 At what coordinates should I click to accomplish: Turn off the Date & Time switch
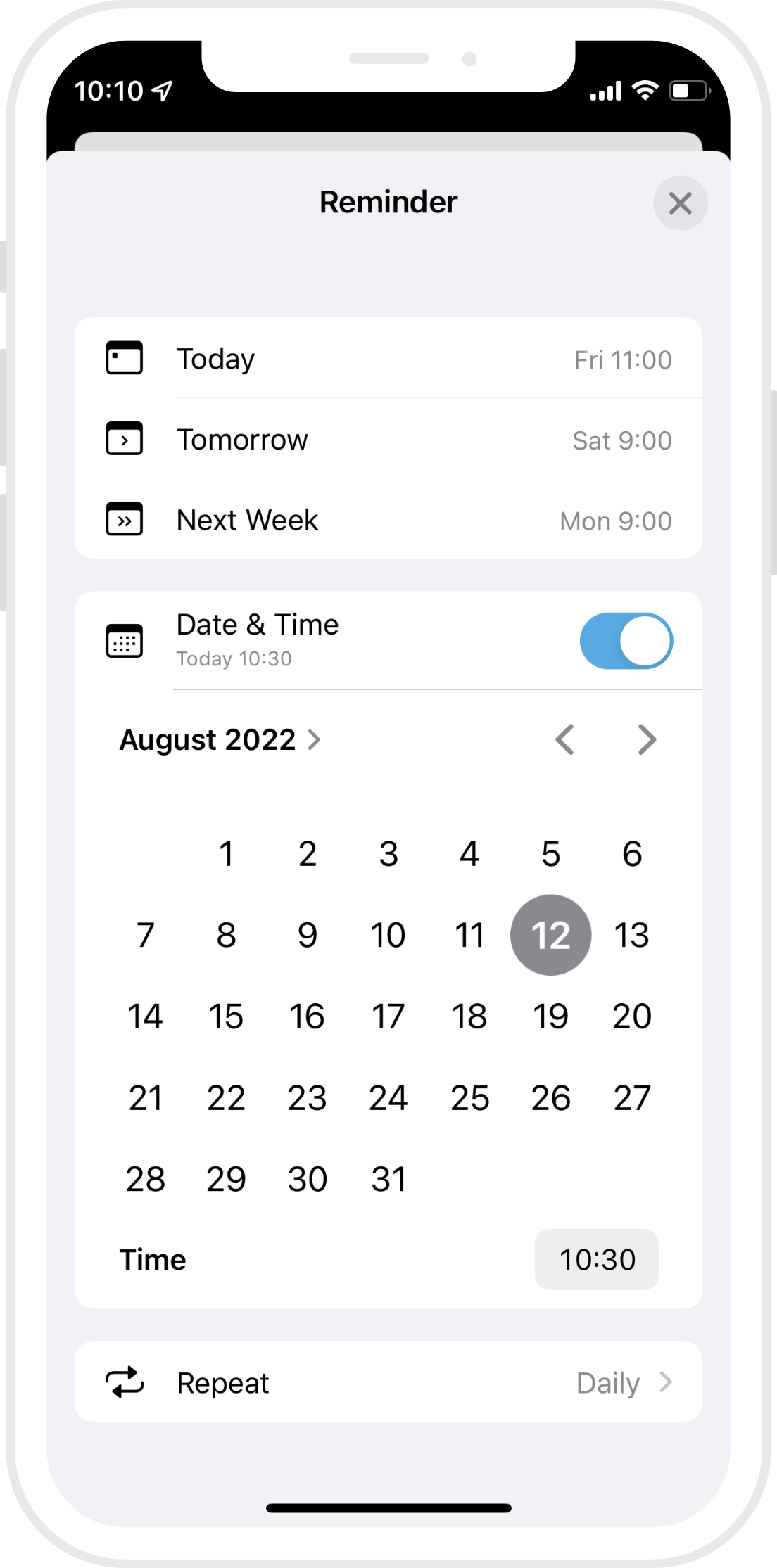click(x=626, y=641)
